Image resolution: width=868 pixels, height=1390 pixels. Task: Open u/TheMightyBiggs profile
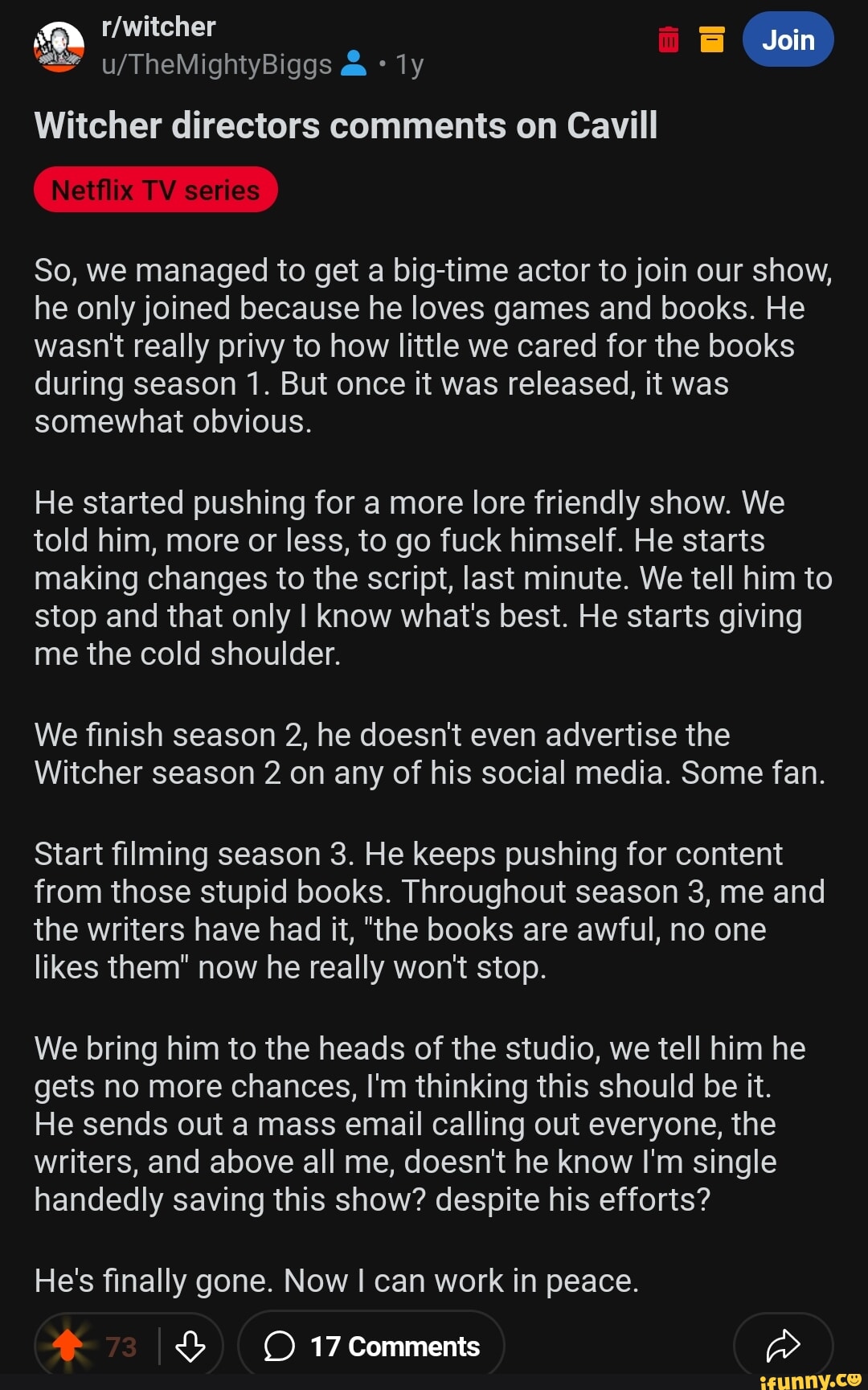pos(215,65)
